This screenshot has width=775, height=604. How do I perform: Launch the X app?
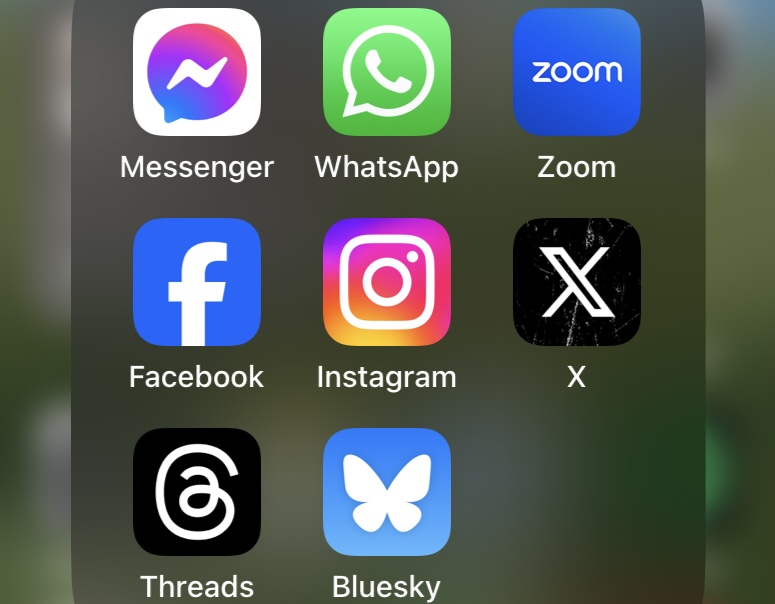tap(577, 282)
